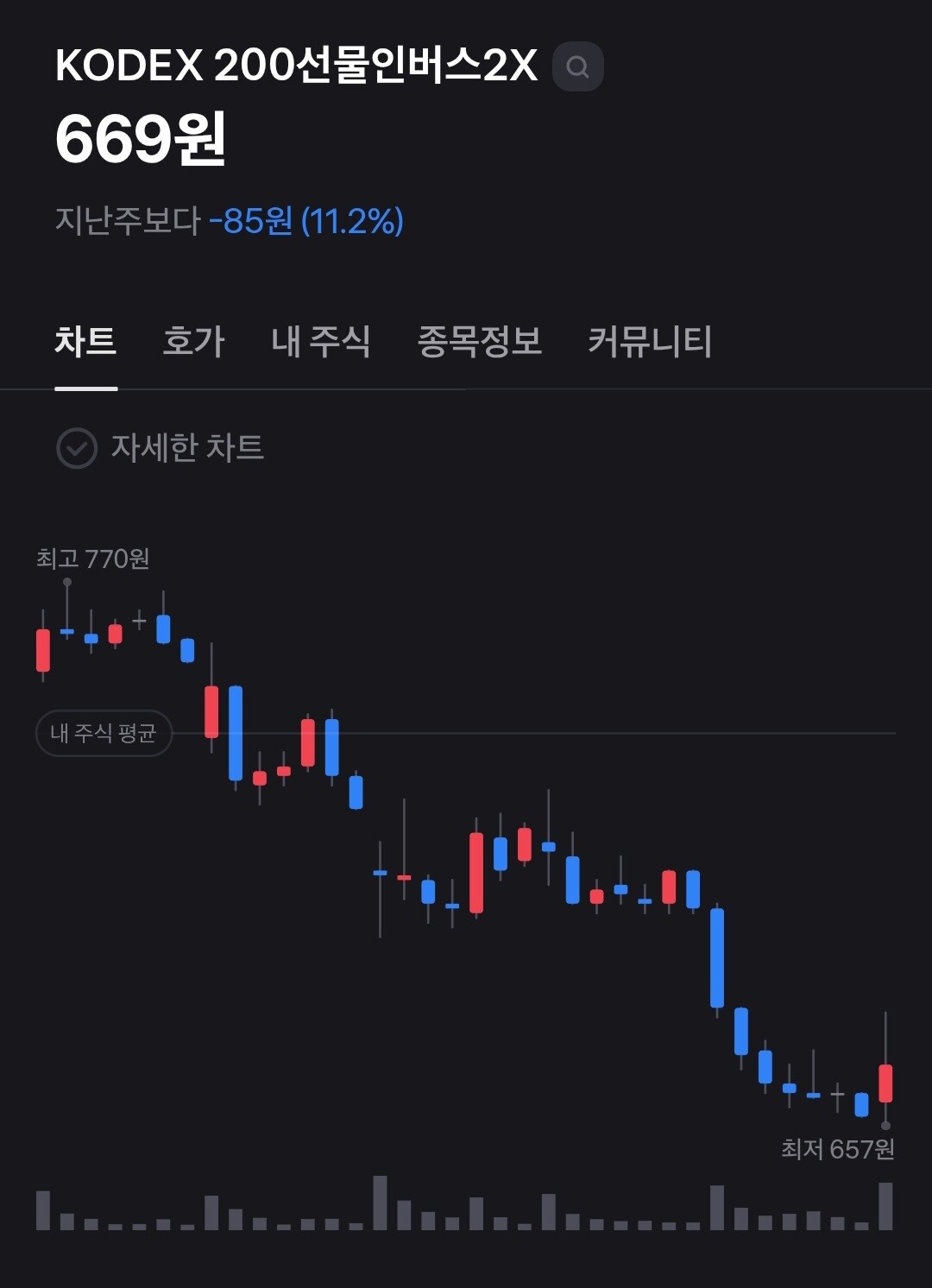Viewport: 932px width, 1288px height.
Task: Toggle the 자세한 차트 checkbox
Action: tap(77, 448)
